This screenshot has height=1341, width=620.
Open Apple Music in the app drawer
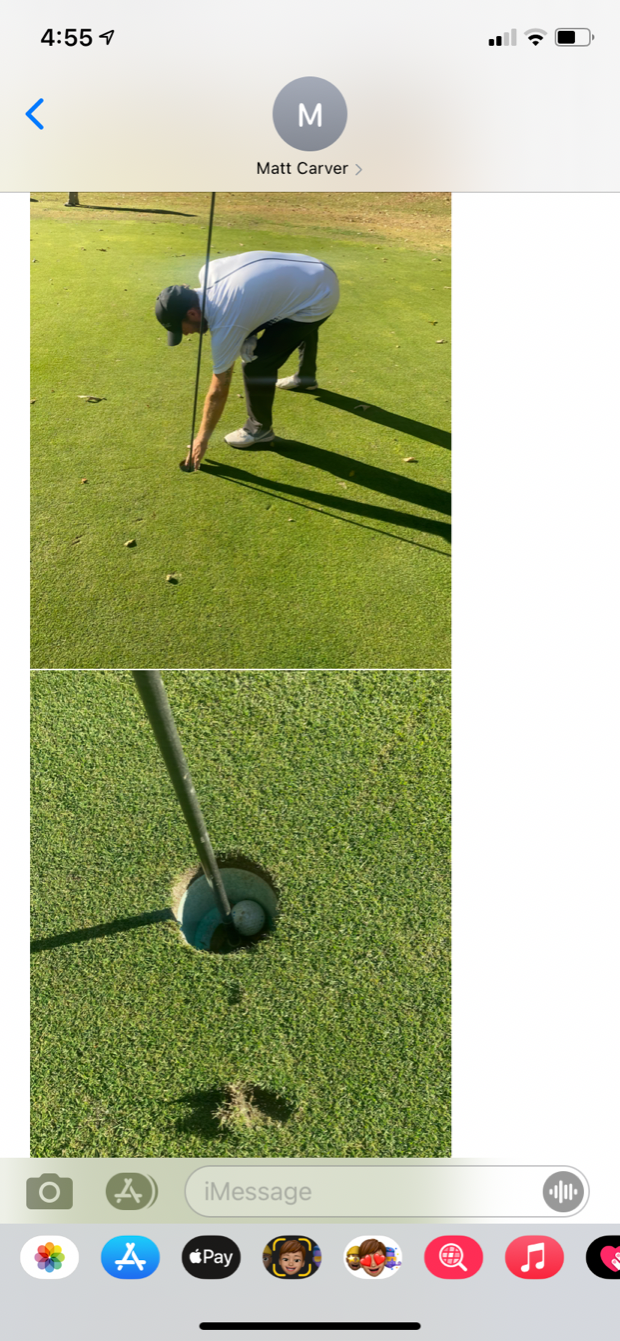click(x=534, y=1257)
